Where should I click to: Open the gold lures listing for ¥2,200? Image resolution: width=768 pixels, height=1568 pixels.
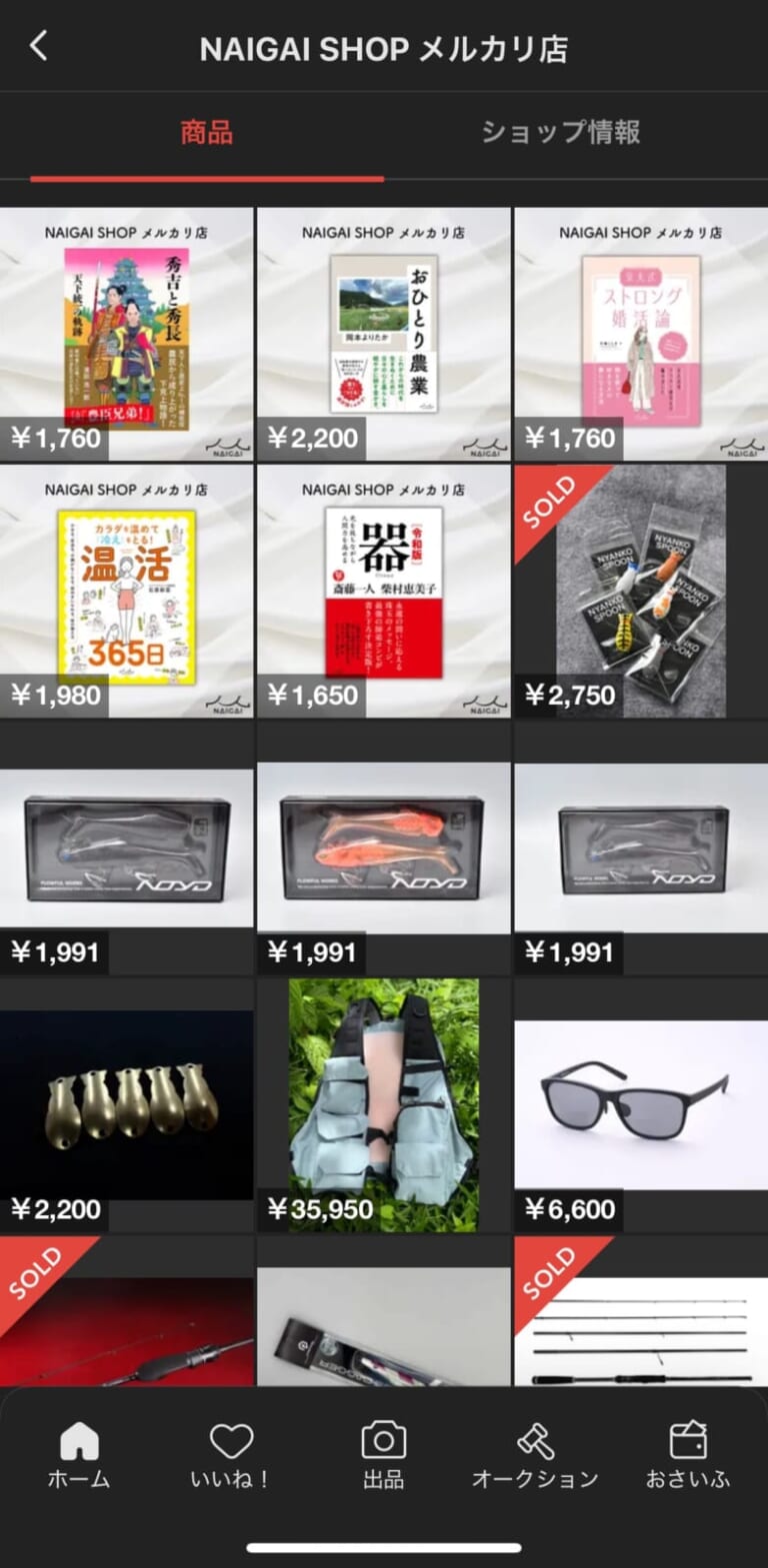[127, 1104]
